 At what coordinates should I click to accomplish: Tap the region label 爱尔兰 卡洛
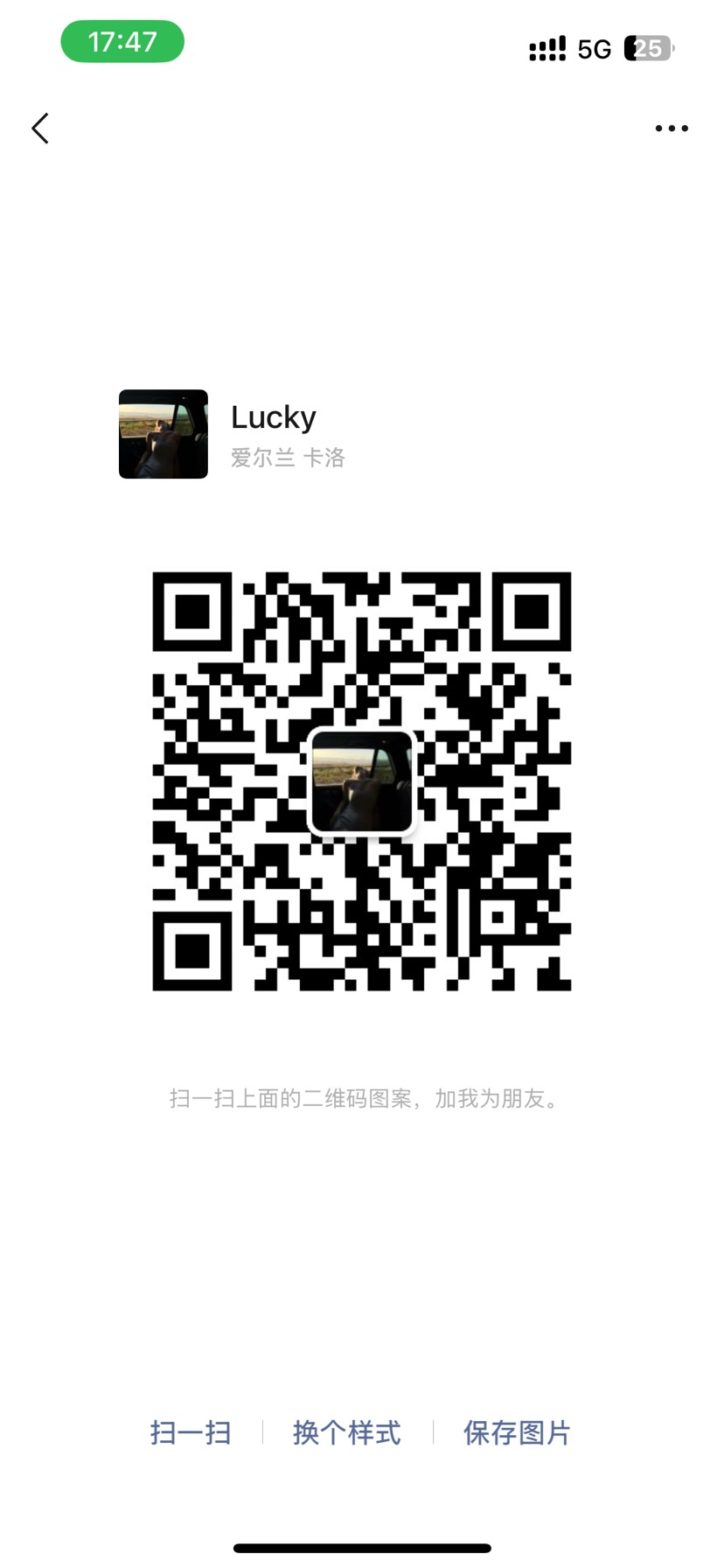point(288,457)
